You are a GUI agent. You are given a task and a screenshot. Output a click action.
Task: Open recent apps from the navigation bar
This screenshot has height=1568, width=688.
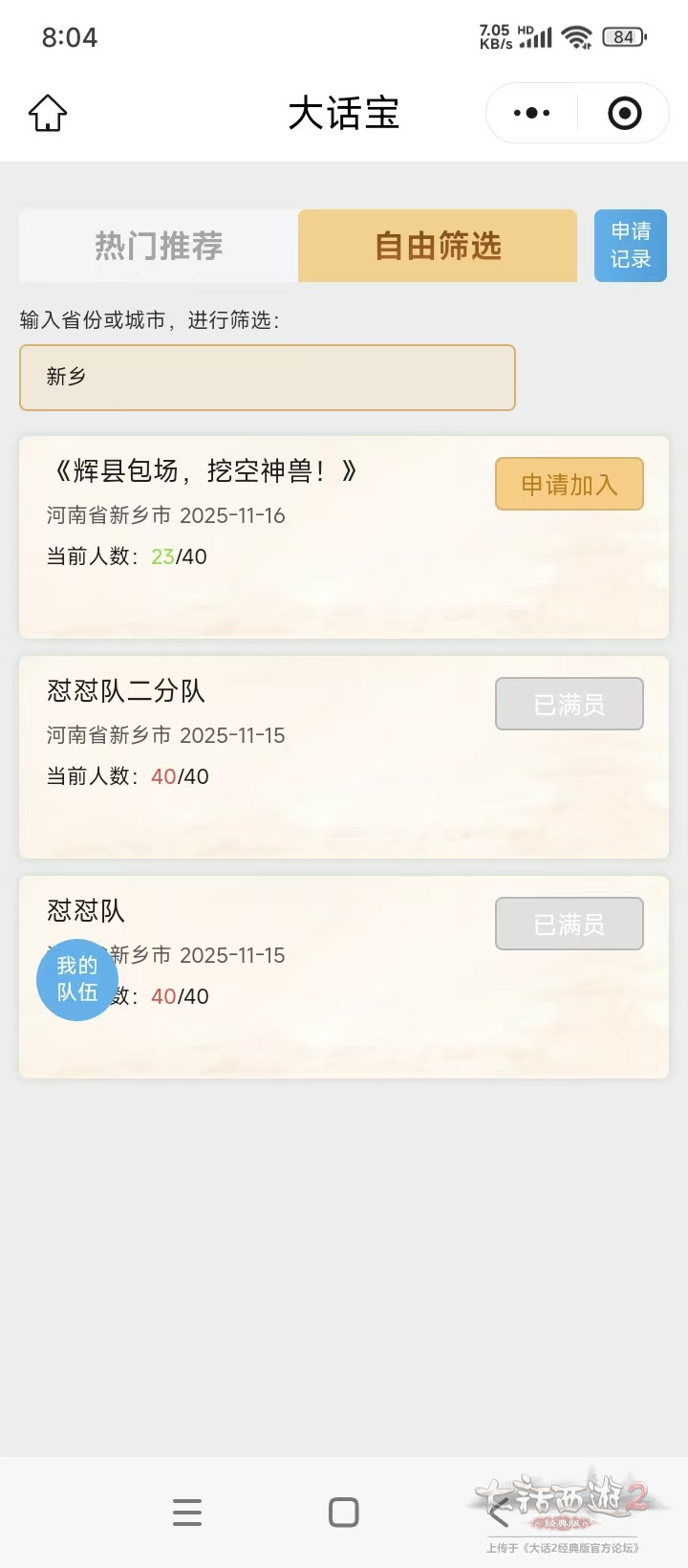pyautogui.click(x=187, y=1513)
